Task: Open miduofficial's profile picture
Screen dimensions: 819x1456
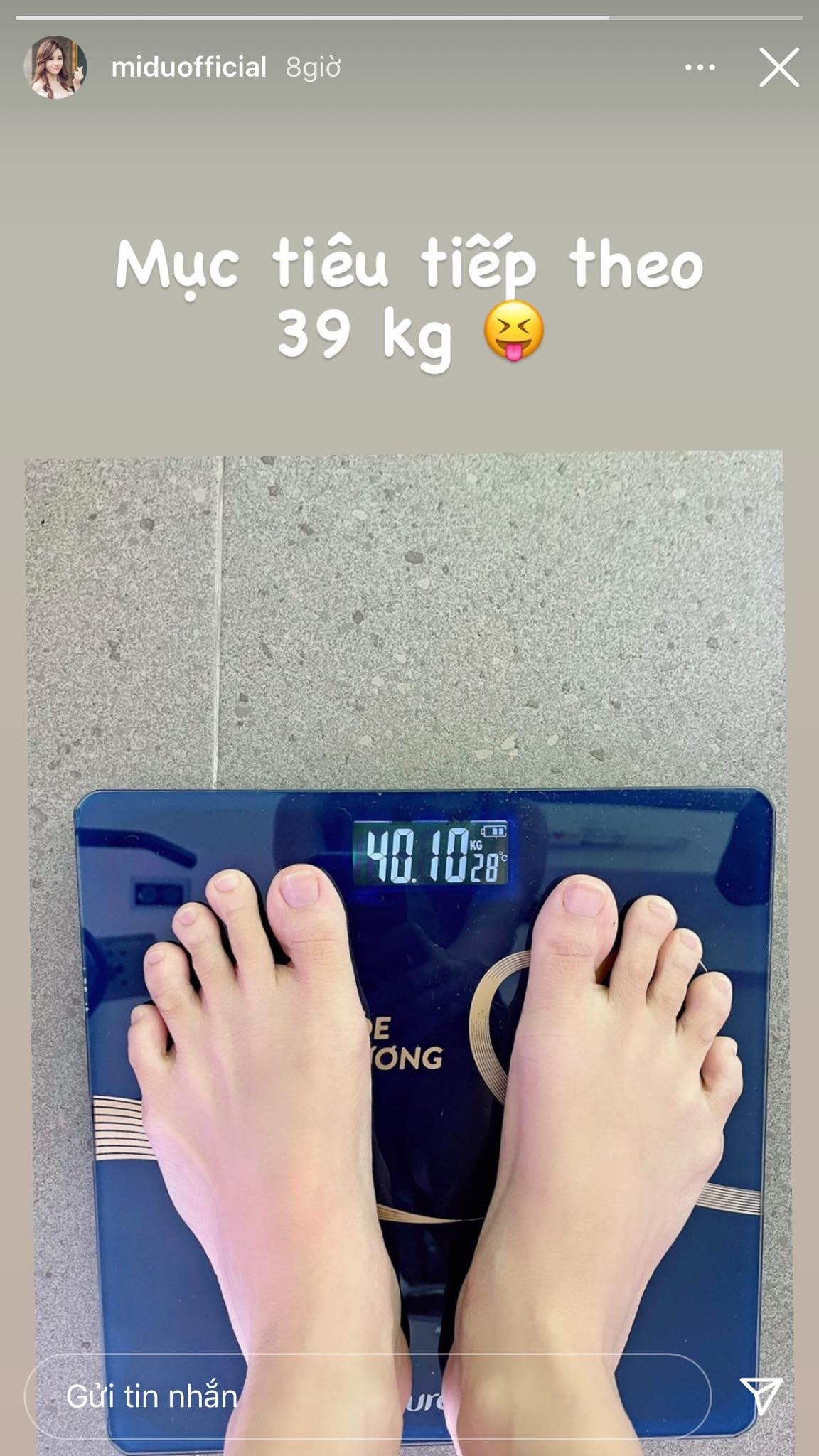Action: coord(55,68)
